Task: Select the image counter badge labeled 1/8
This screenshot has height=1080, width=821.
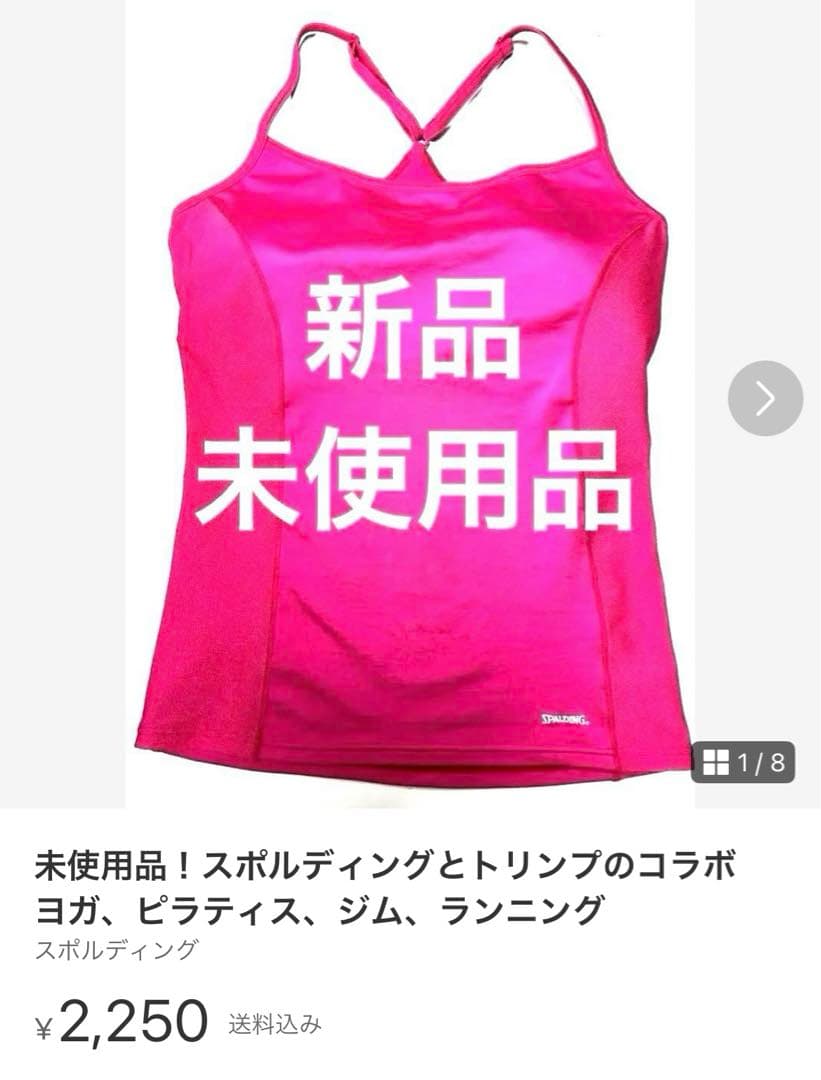Action: pos(744,760)
